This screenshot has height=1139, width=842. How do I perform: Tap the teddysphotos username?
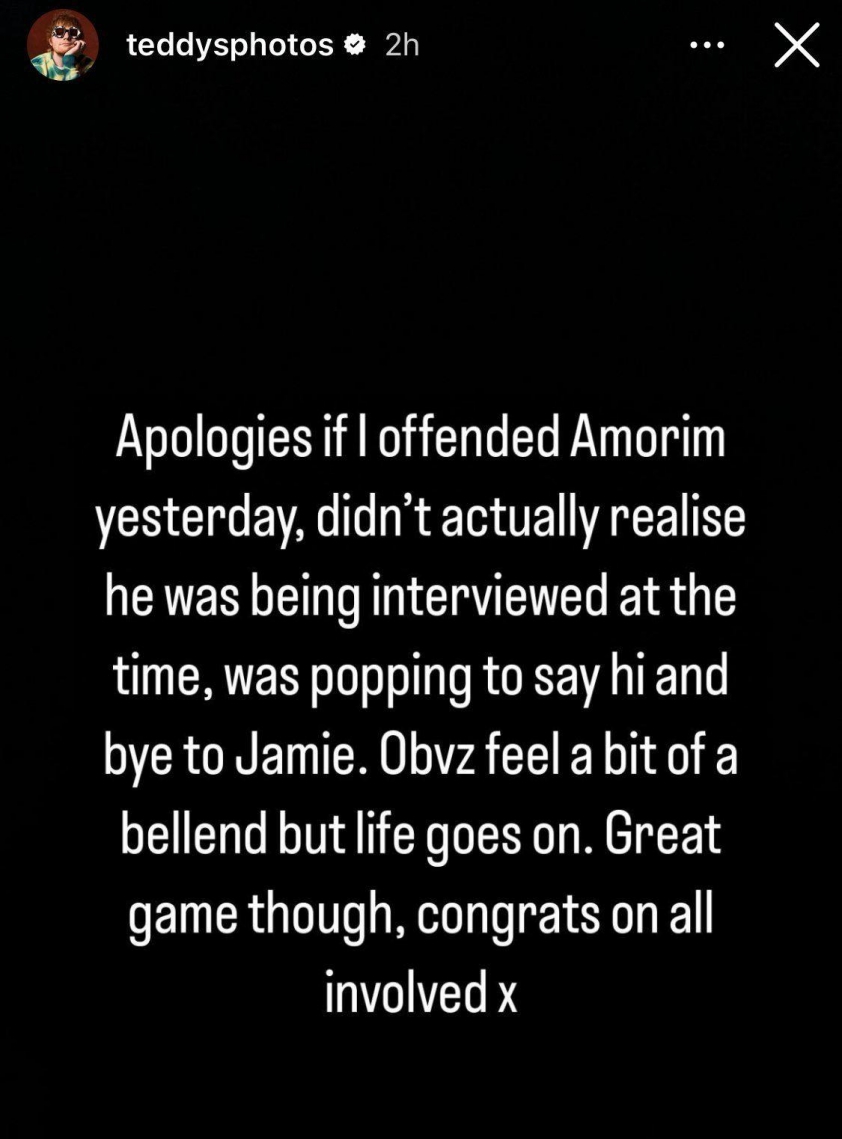[x=229, y=45]
